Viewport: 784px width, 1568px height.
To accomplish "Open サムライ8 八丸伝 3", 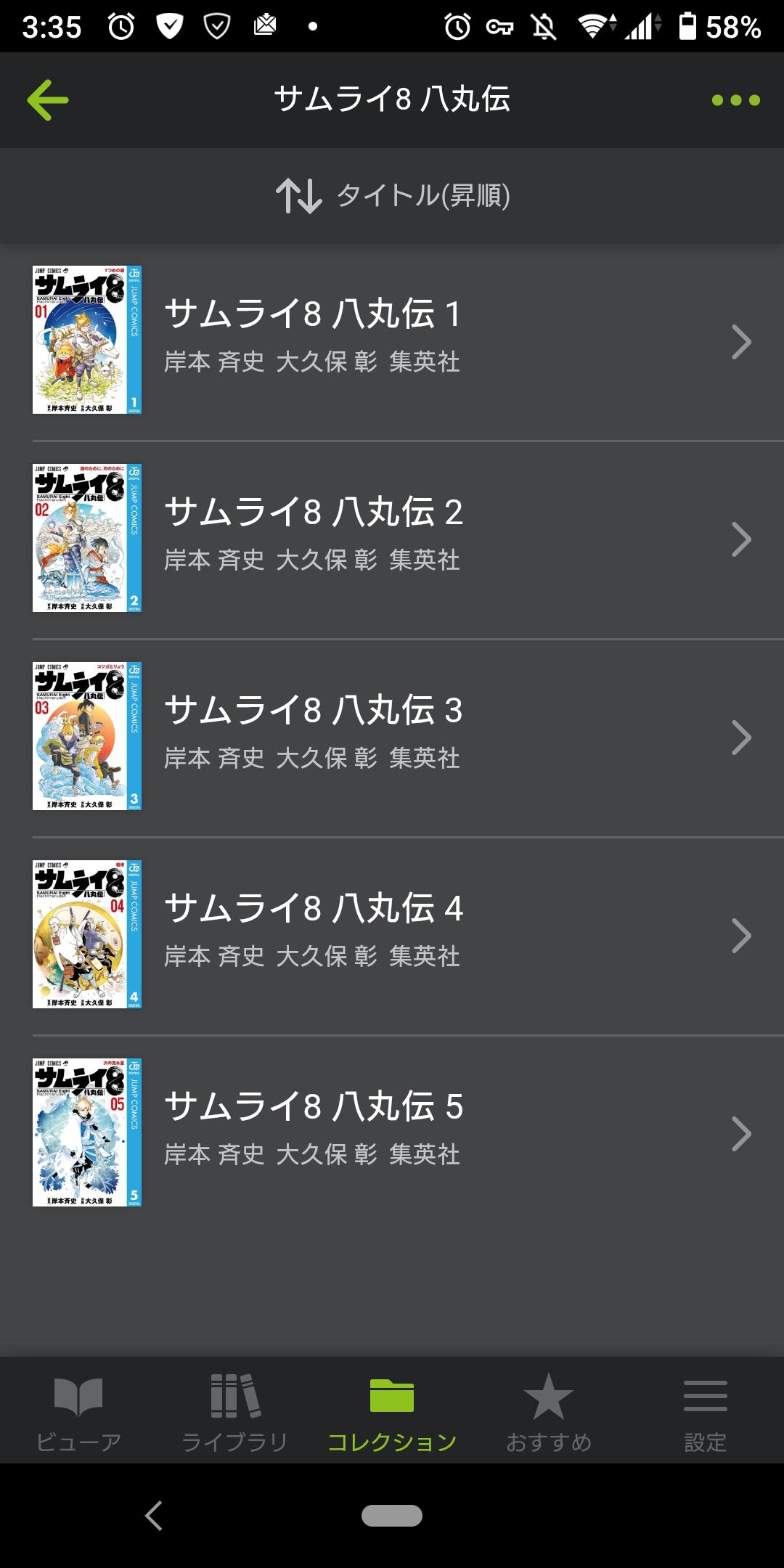I will (x=392, y=737).
